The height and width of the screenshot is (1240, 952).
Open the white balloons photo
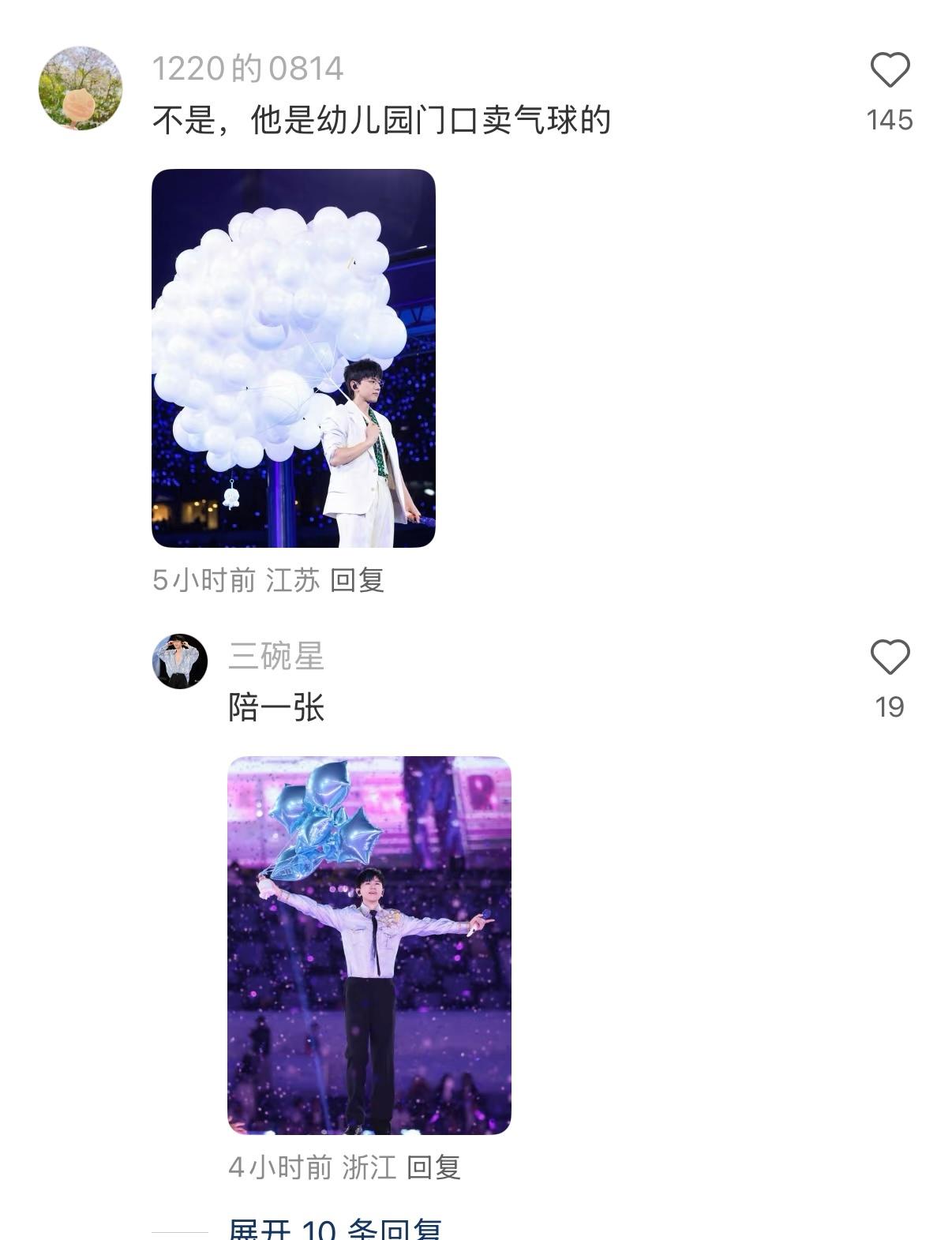[293, 358]
